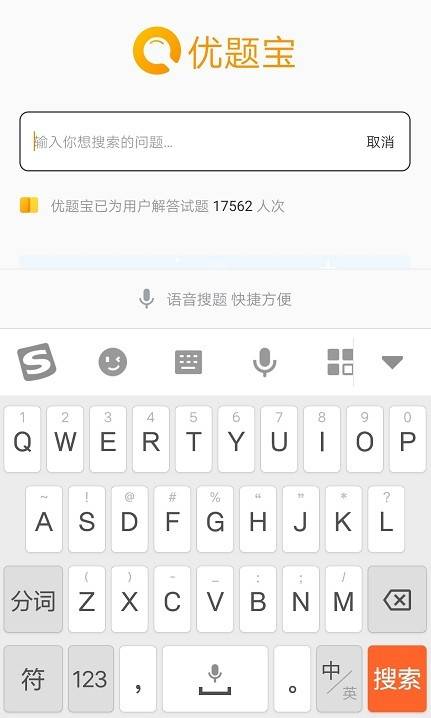Hit the backspace key
431x718 pixels.
click(397, 599)
